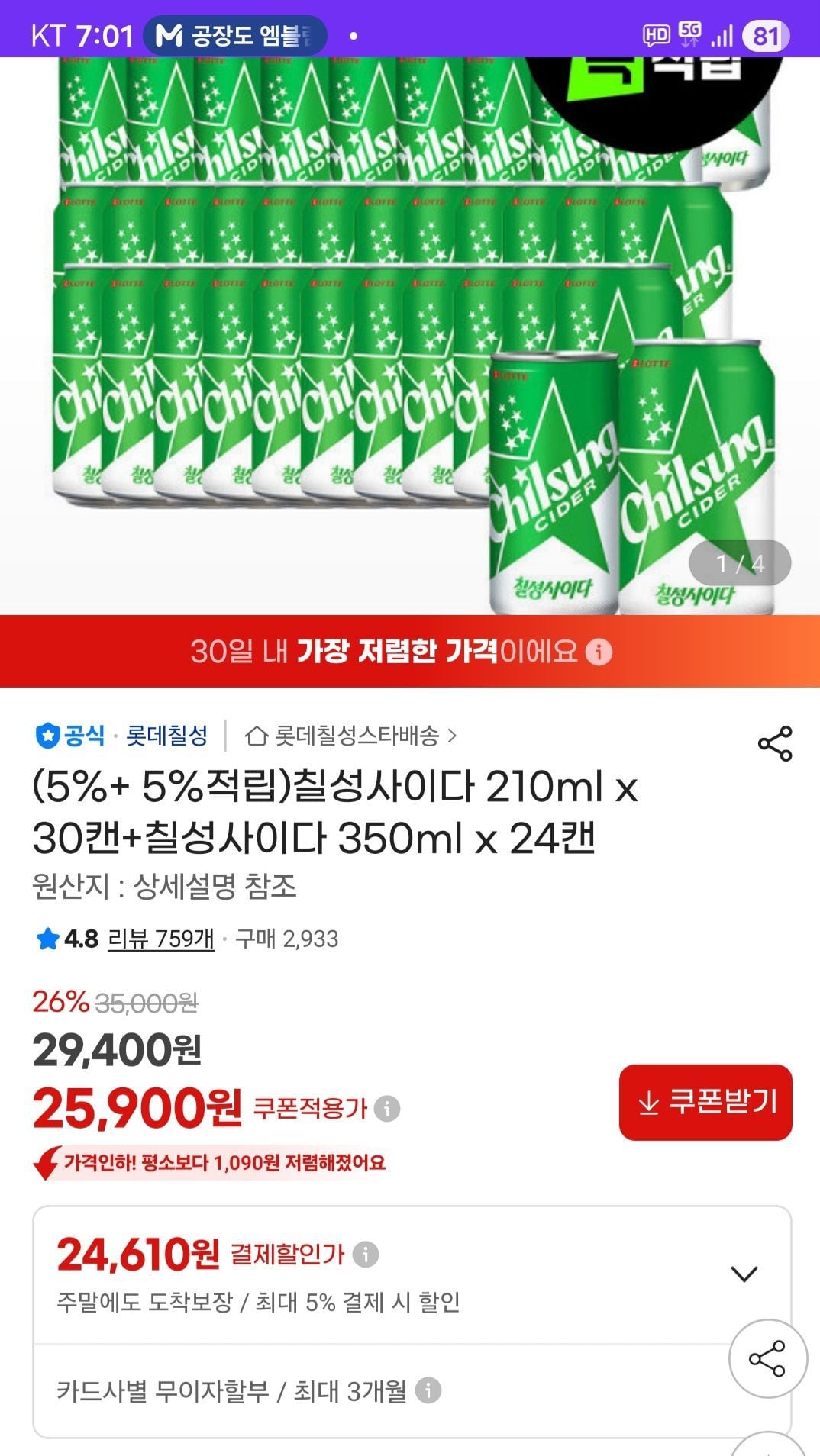820x1456 pixels.
Task: Tap the 쿠폰받기 coupon download button
Action: (x=705, y=1103)
